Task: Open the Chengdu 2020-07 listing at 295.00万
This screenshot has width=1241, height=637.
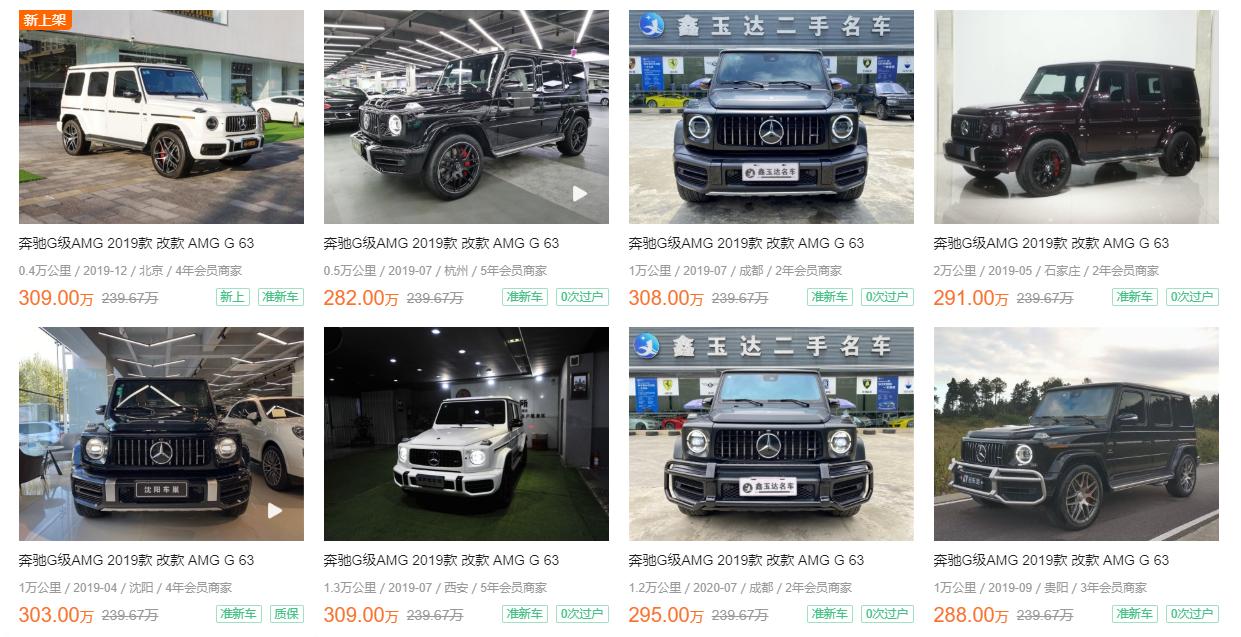Action: (x=746, y=560)
